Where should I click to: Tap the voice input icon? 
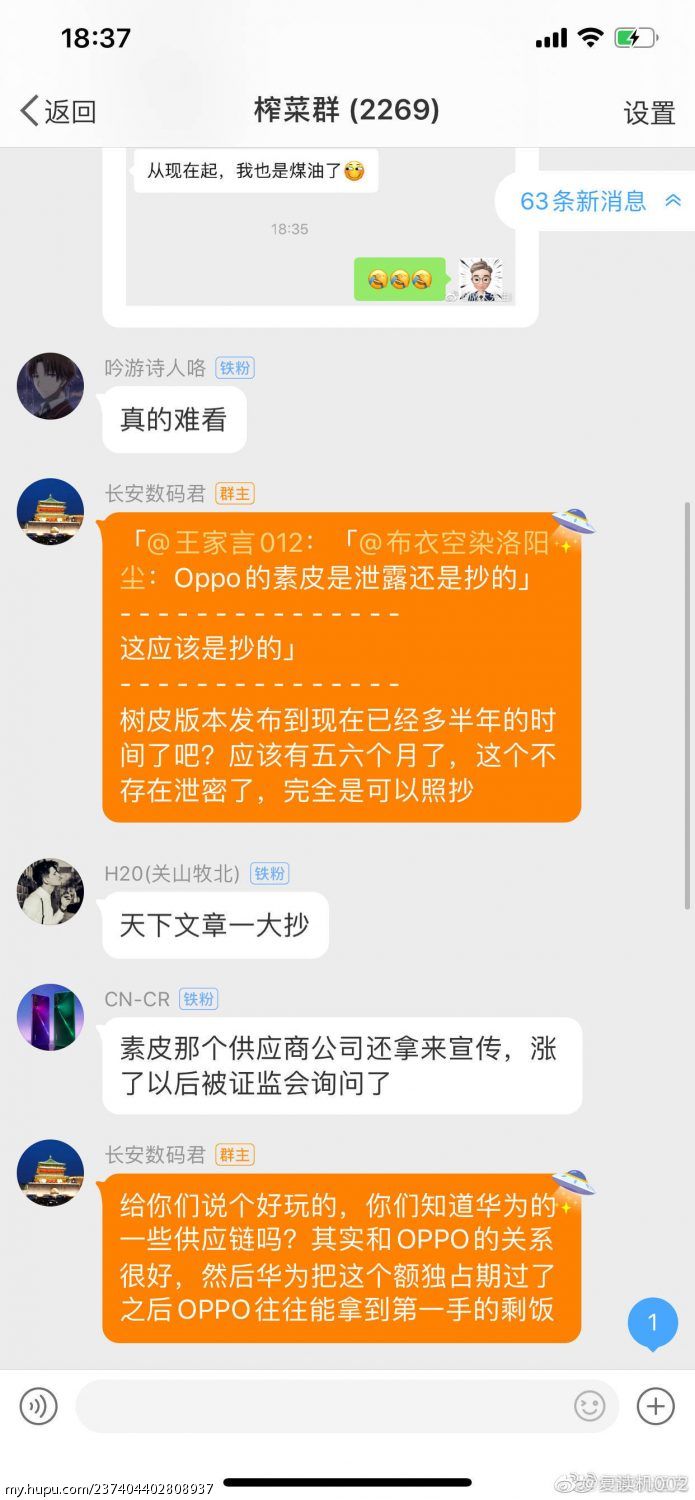pos(38,1406)
